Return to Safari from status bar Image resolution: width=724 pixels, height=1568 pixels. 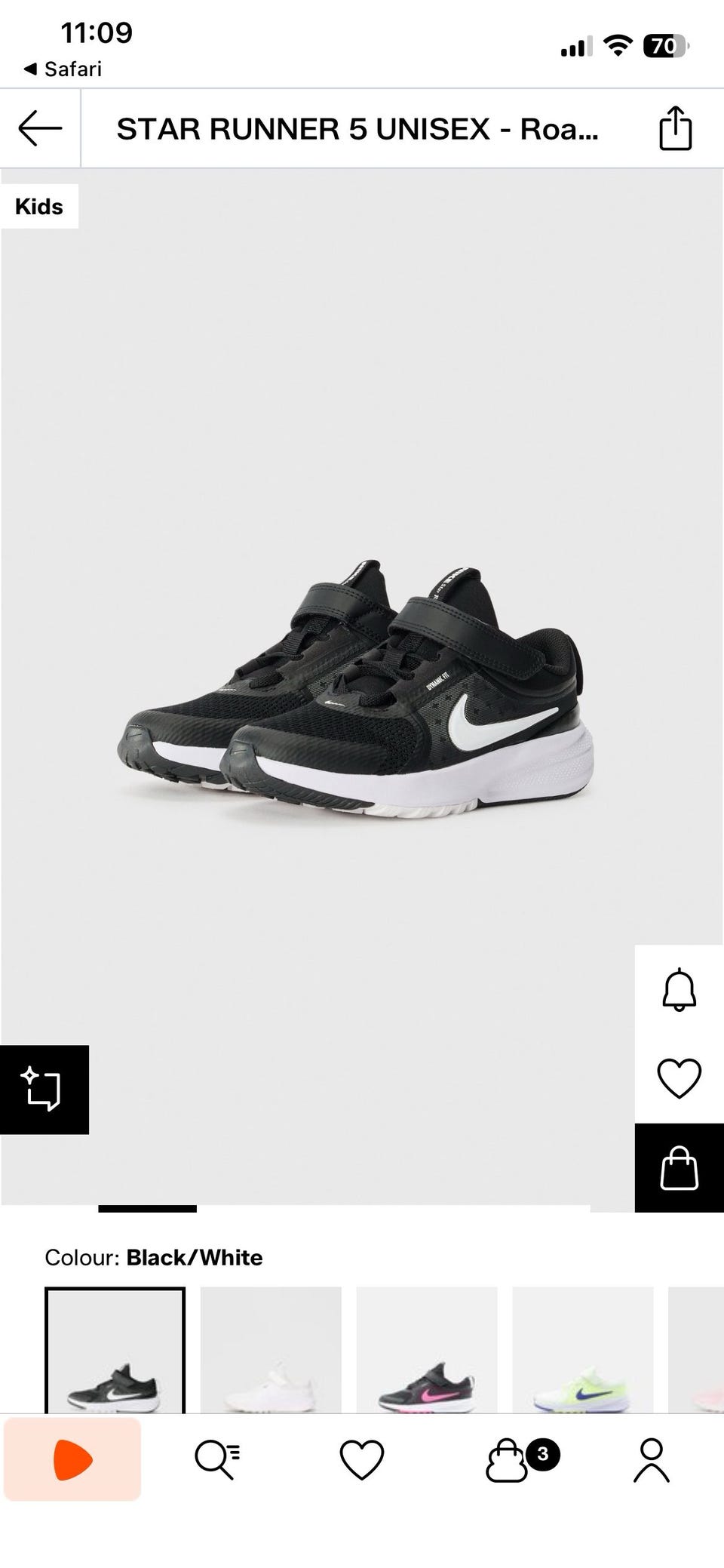tap(63, 69)
